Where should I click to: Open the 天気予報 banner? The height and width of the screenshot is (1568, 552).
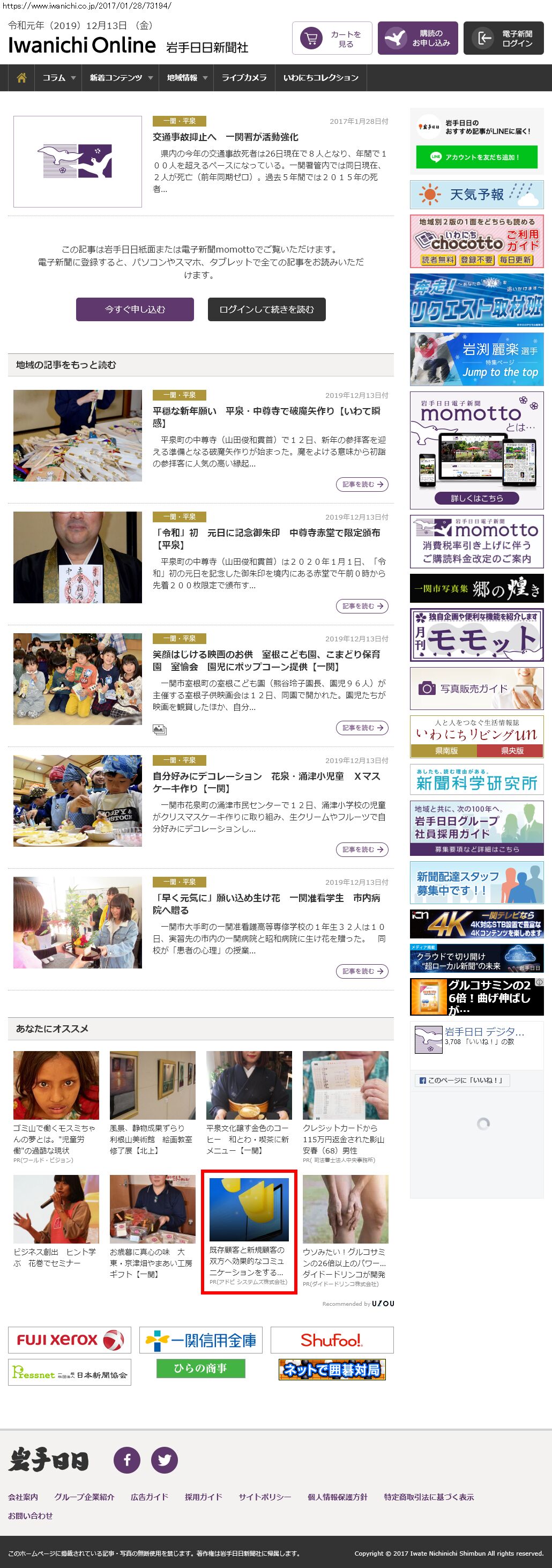476,195
